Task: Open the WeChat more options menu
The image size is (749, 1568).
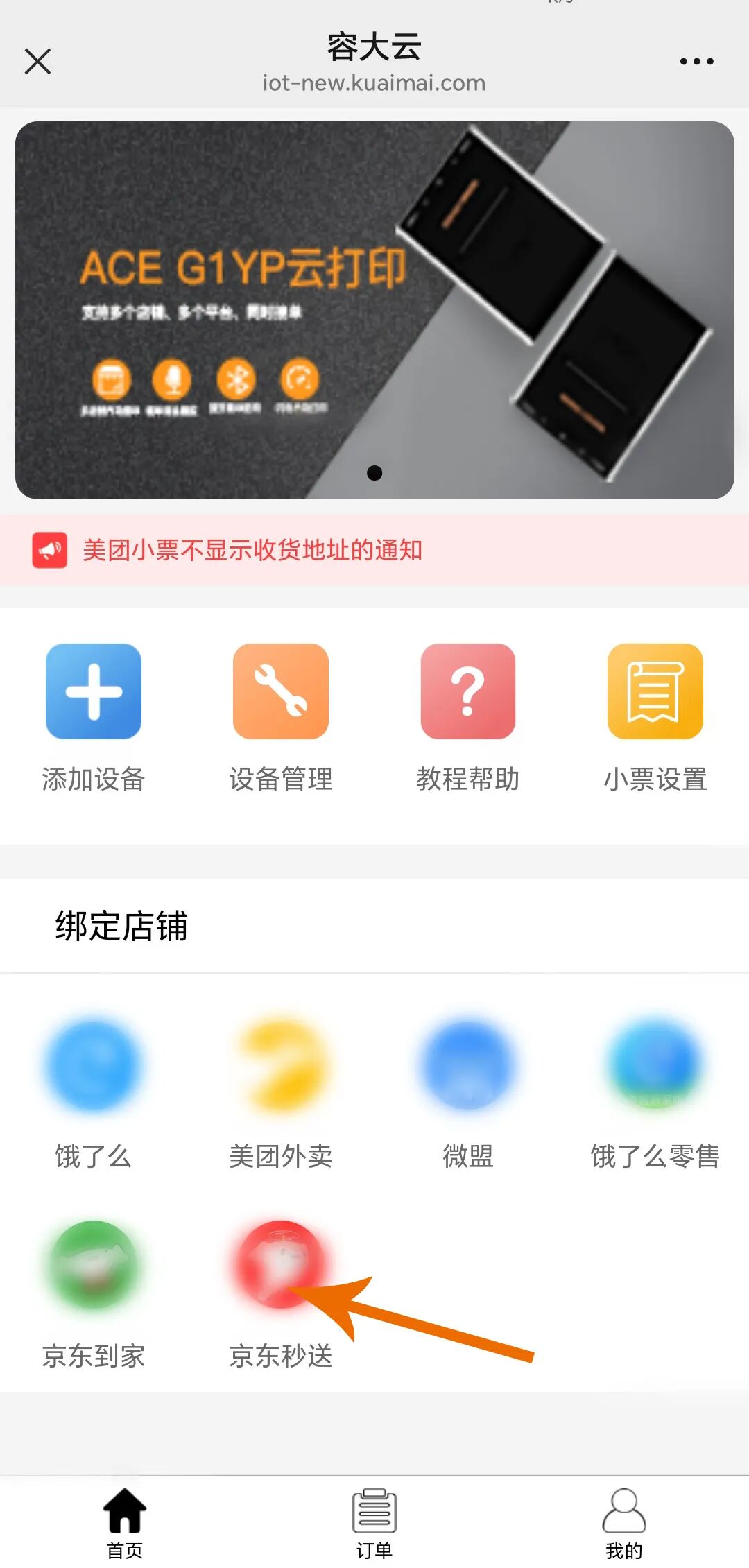Action: 697,61
